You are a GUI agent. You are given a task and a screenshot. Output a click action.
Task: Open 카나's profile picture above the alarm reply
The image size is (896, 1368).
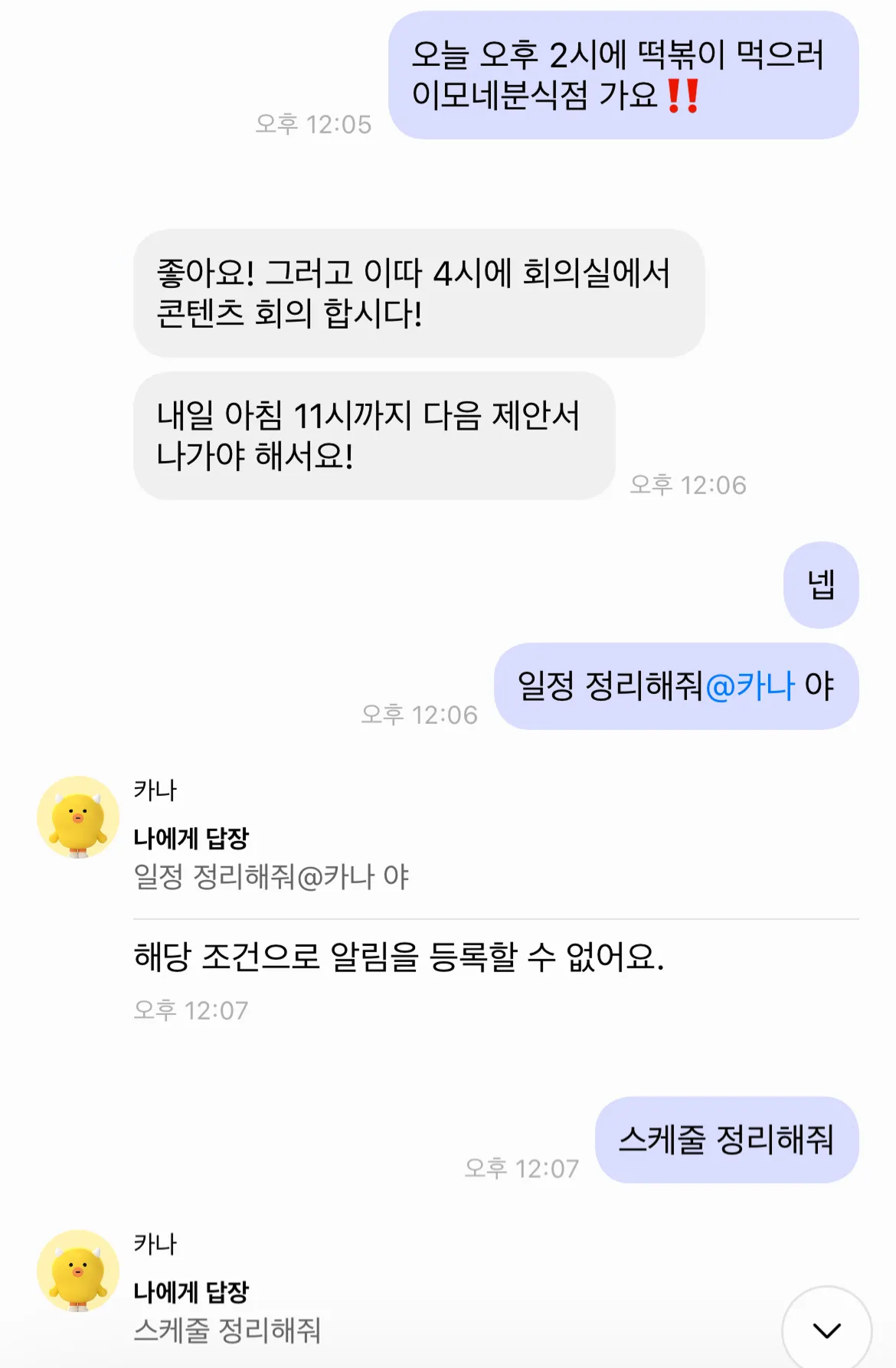78,817
